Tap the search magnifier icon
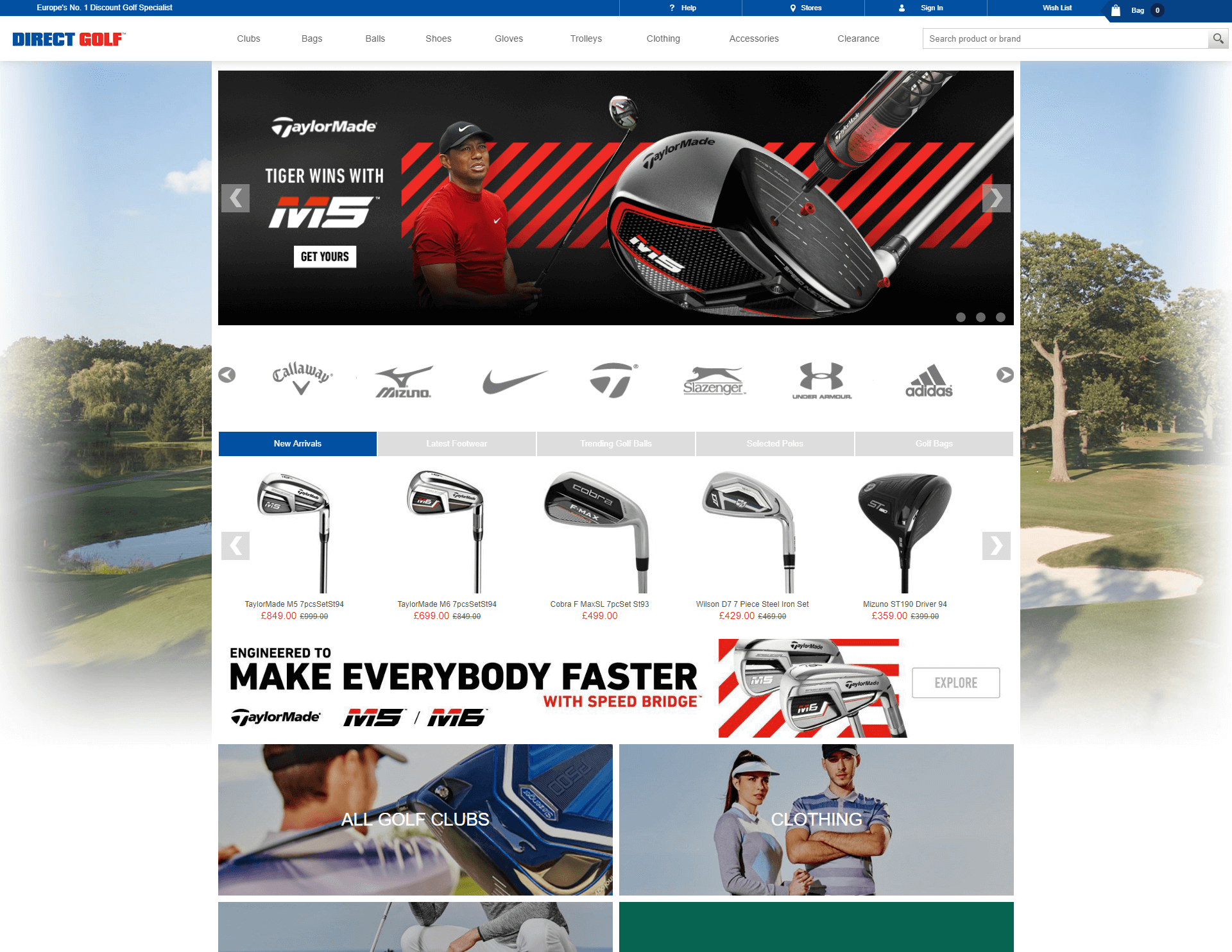Image resolution: width=1232 pixels, height=952 pixels. pyautogui.click(x=1218, y=38)
